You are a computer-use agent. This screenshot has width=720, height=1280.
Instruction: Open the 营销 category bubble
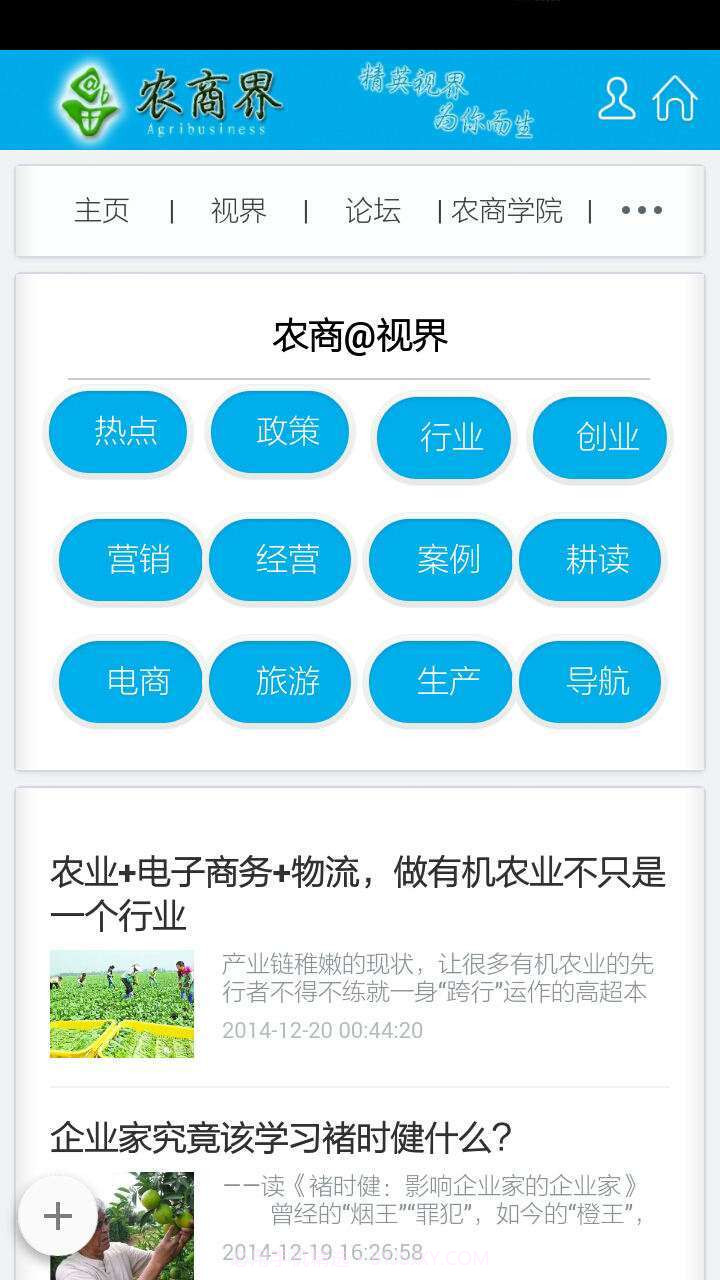tap(130, 560)
